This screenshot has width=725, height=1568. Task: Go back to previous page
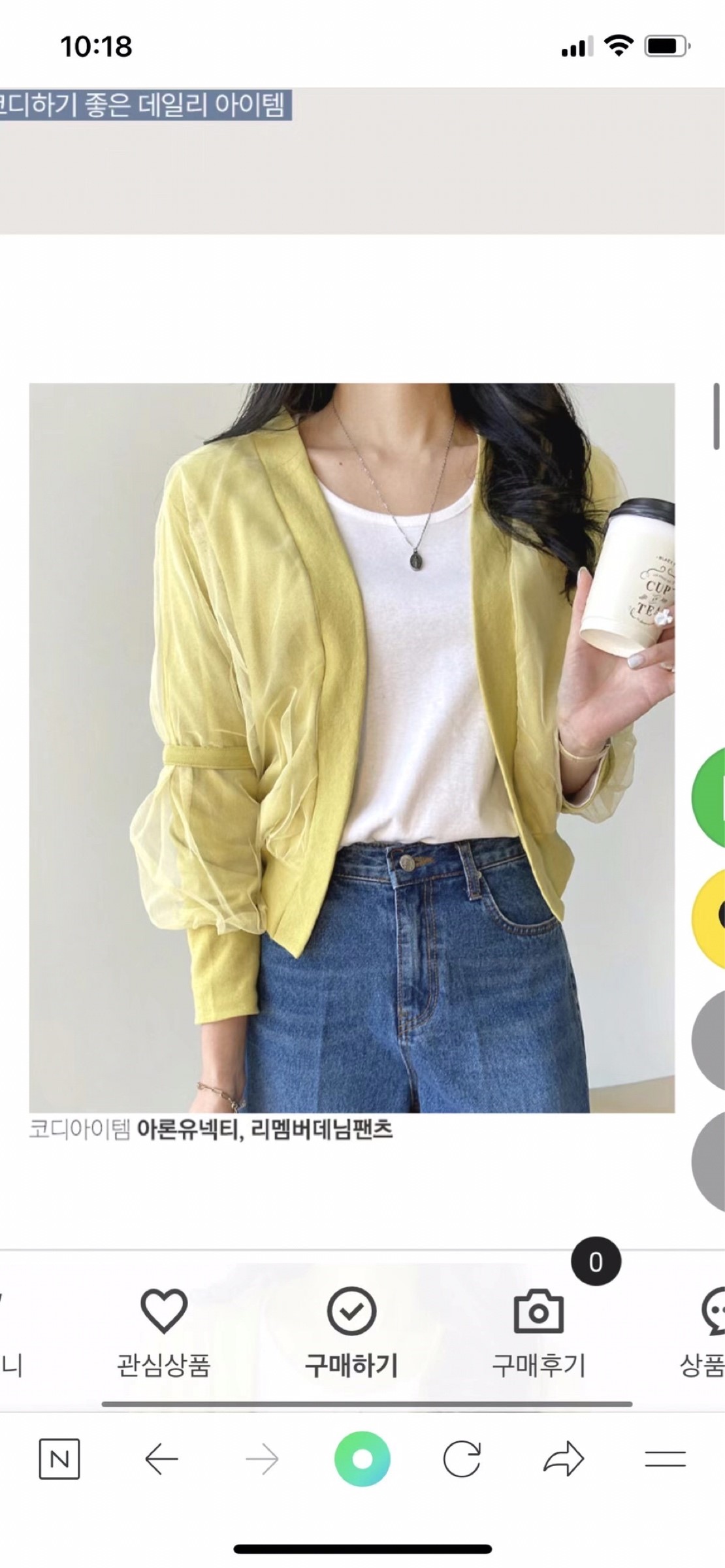coord(161,1458)
